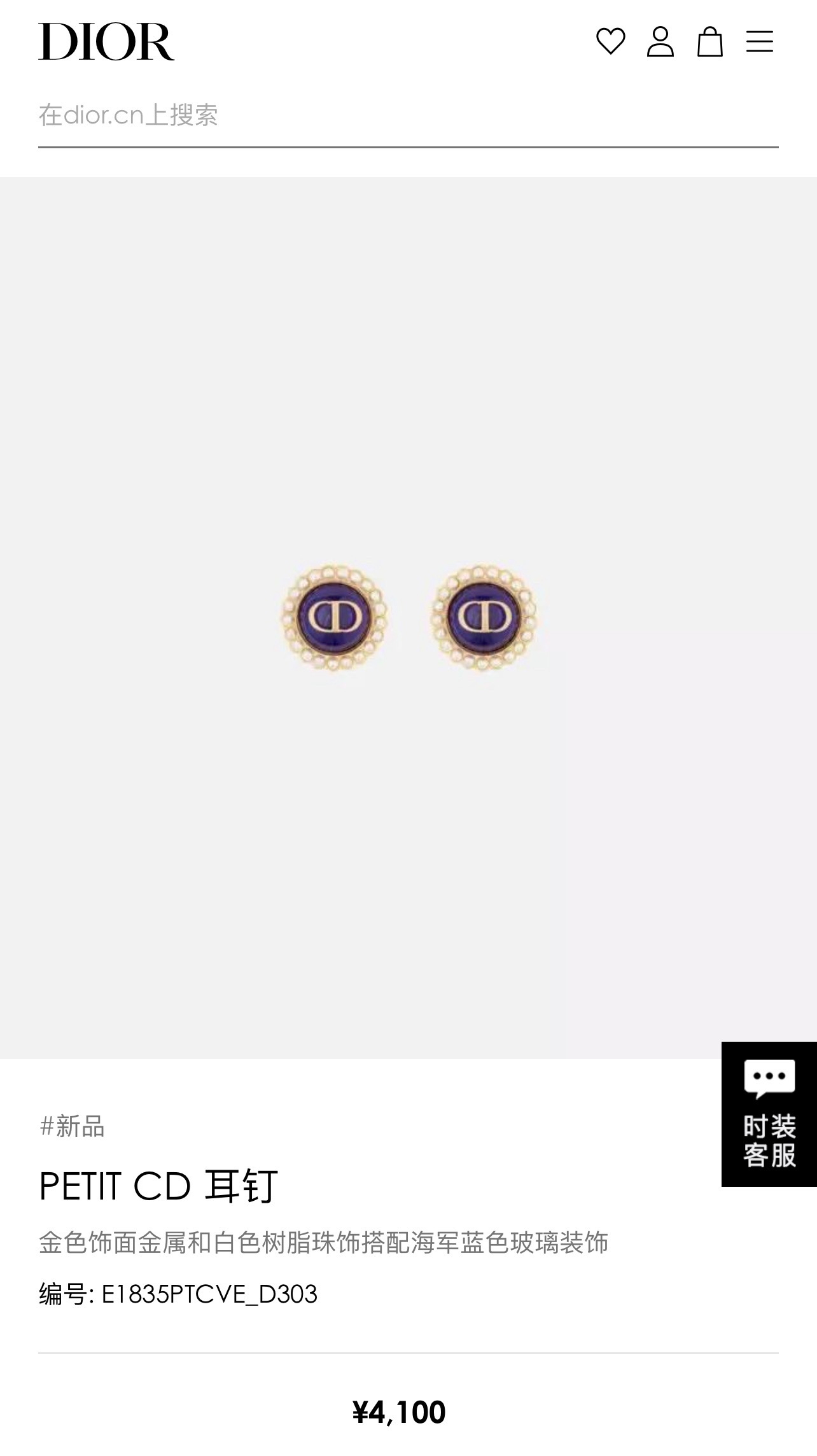
Task: Enlarge the Petit CD earrings image
Action: (x=408, y=617)
